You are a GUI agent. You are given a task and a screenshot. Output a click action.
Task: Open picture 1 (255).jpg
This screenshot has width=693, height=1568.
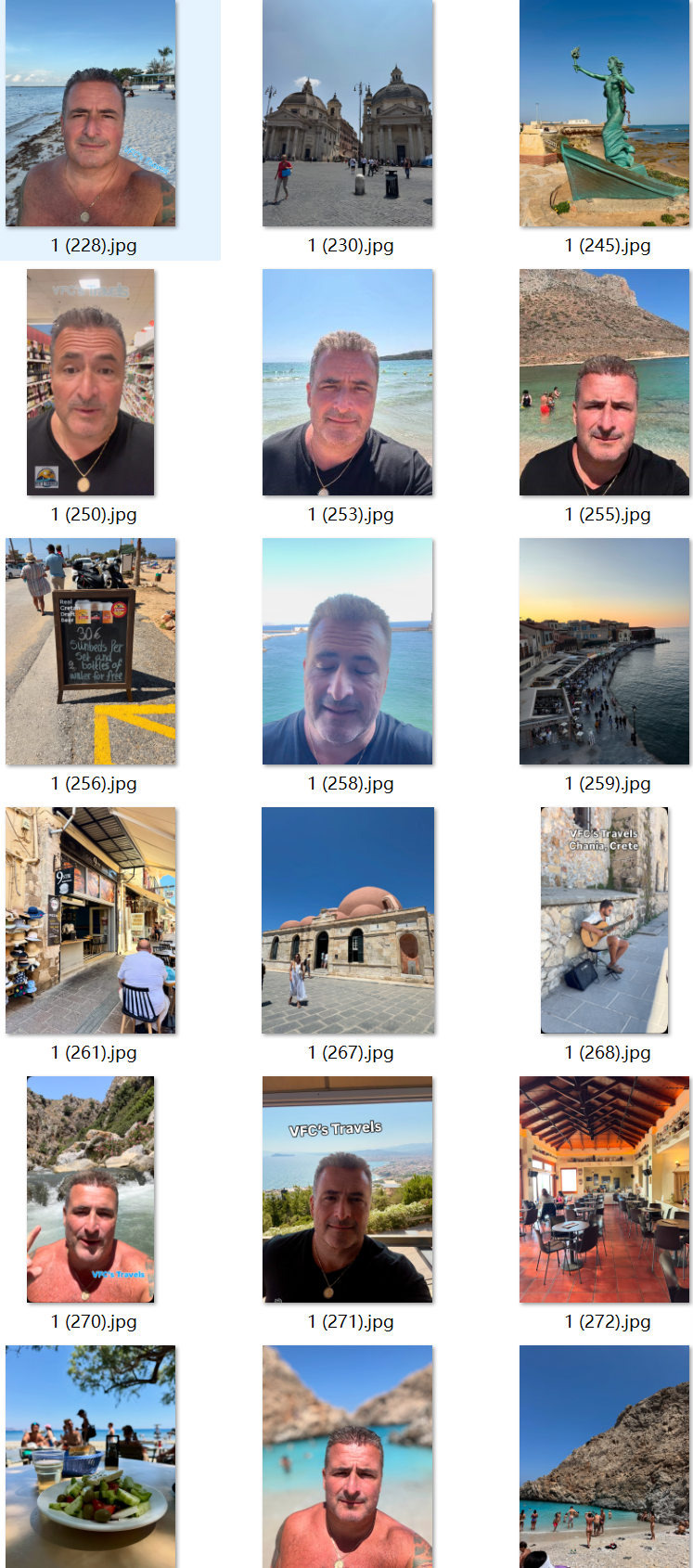604,382
